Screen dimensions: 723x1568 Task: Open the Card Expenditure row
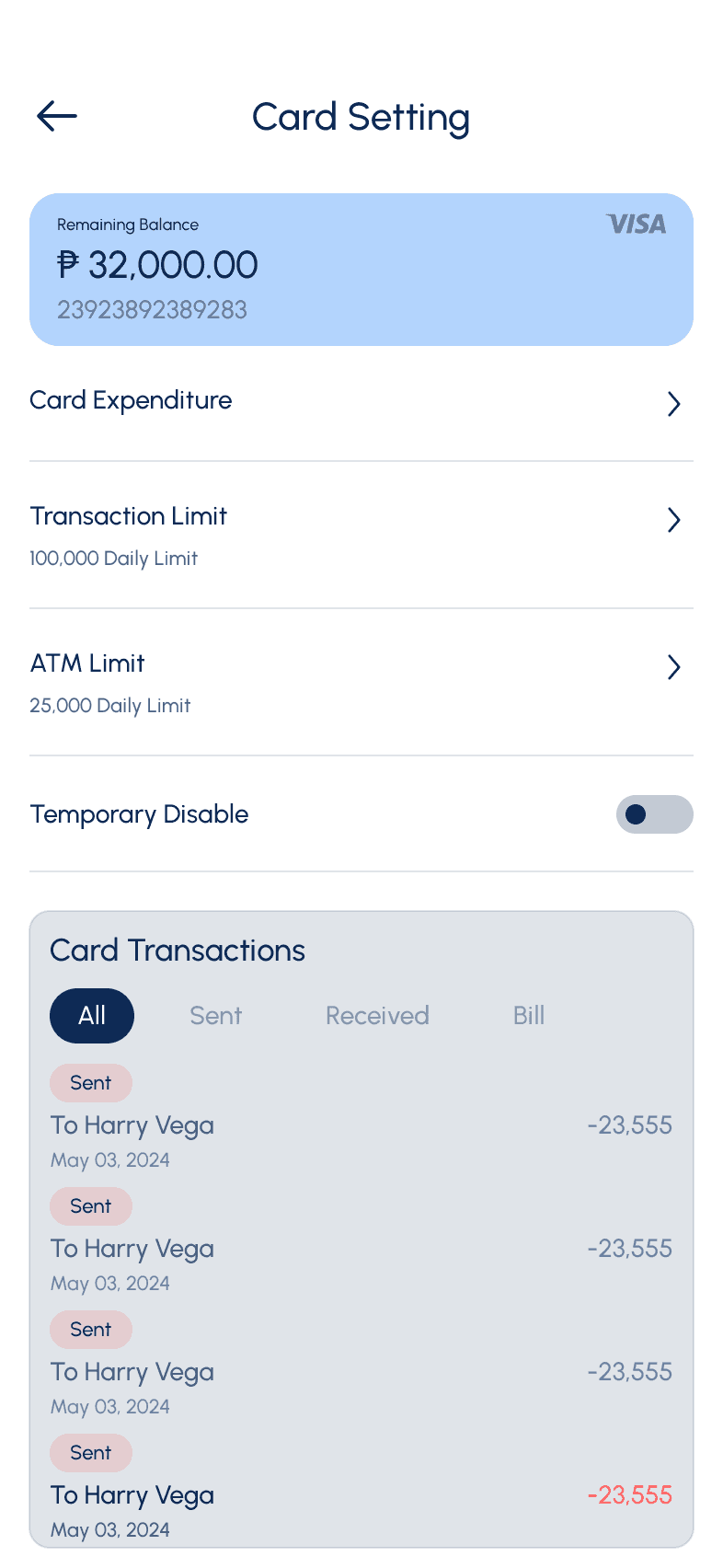click(361, 402)
